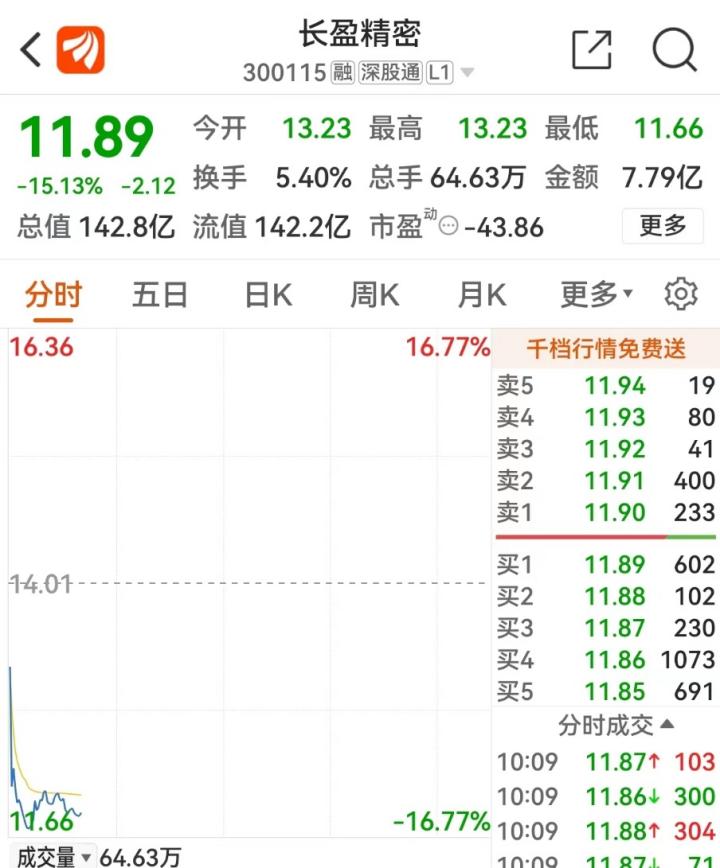The width and height of the screenshot is (720, 868).
Task: Expand the 更多 chart period dropdown
Action: [596, 295]
